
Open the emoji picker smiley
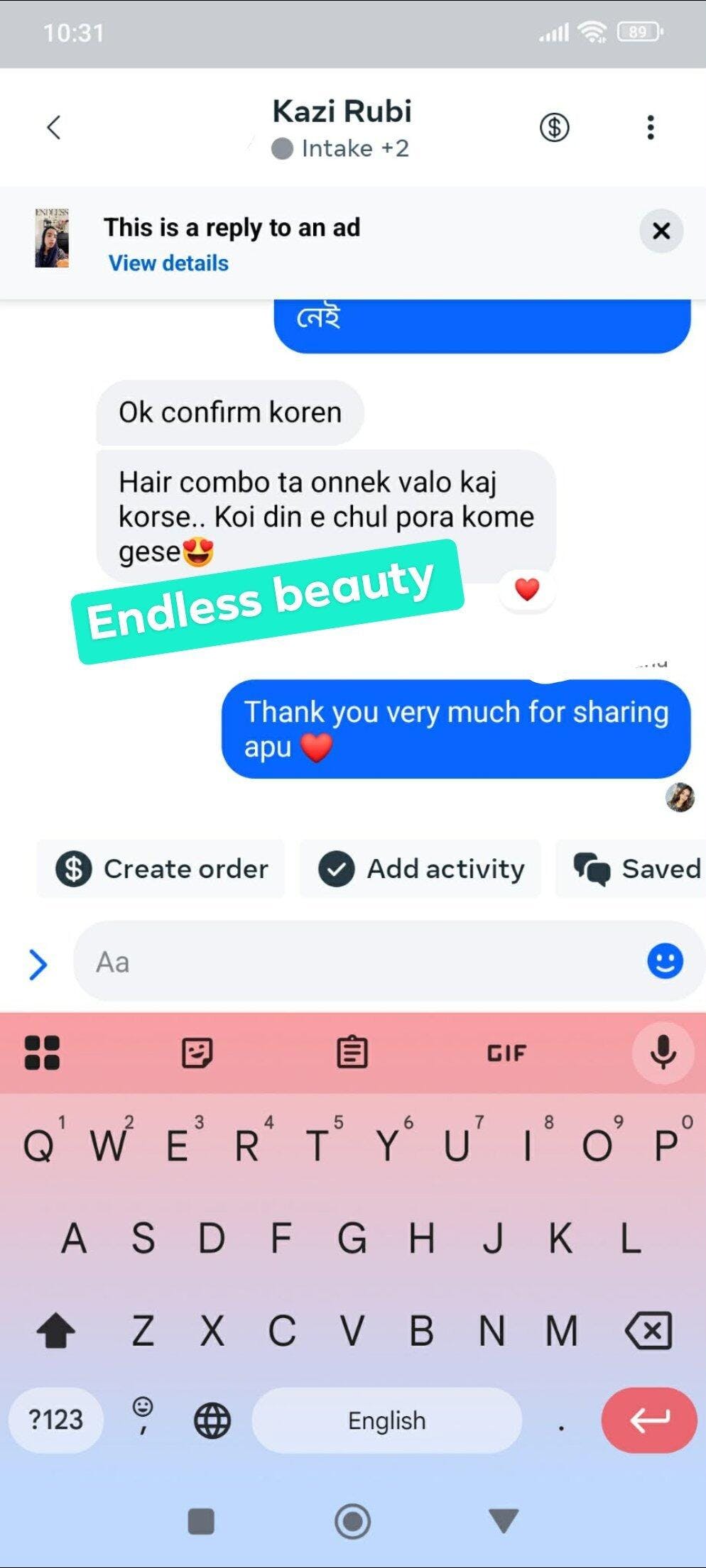(x=665, y=962)
